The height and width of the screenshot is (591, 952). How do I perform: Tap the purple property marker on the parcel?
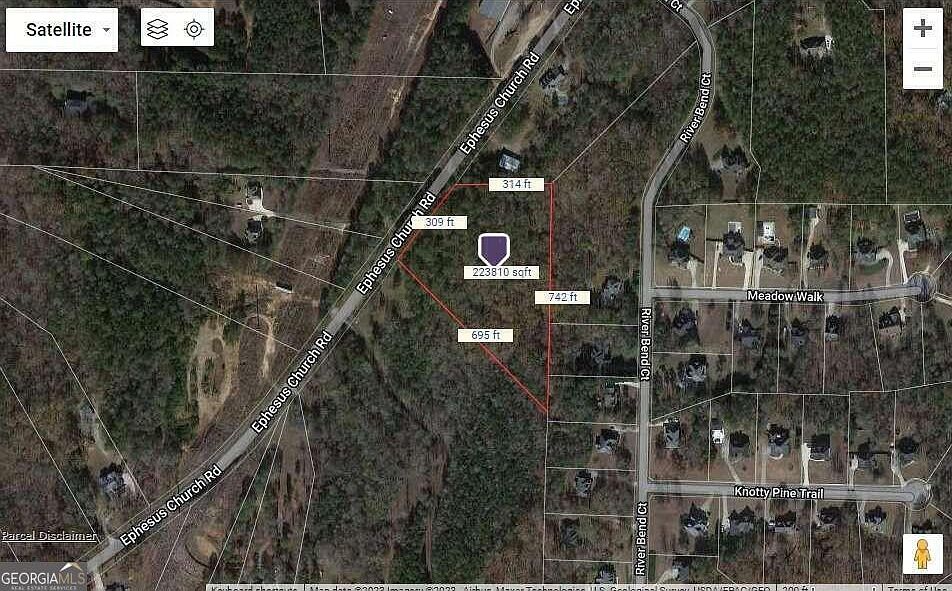click(494, 249)
